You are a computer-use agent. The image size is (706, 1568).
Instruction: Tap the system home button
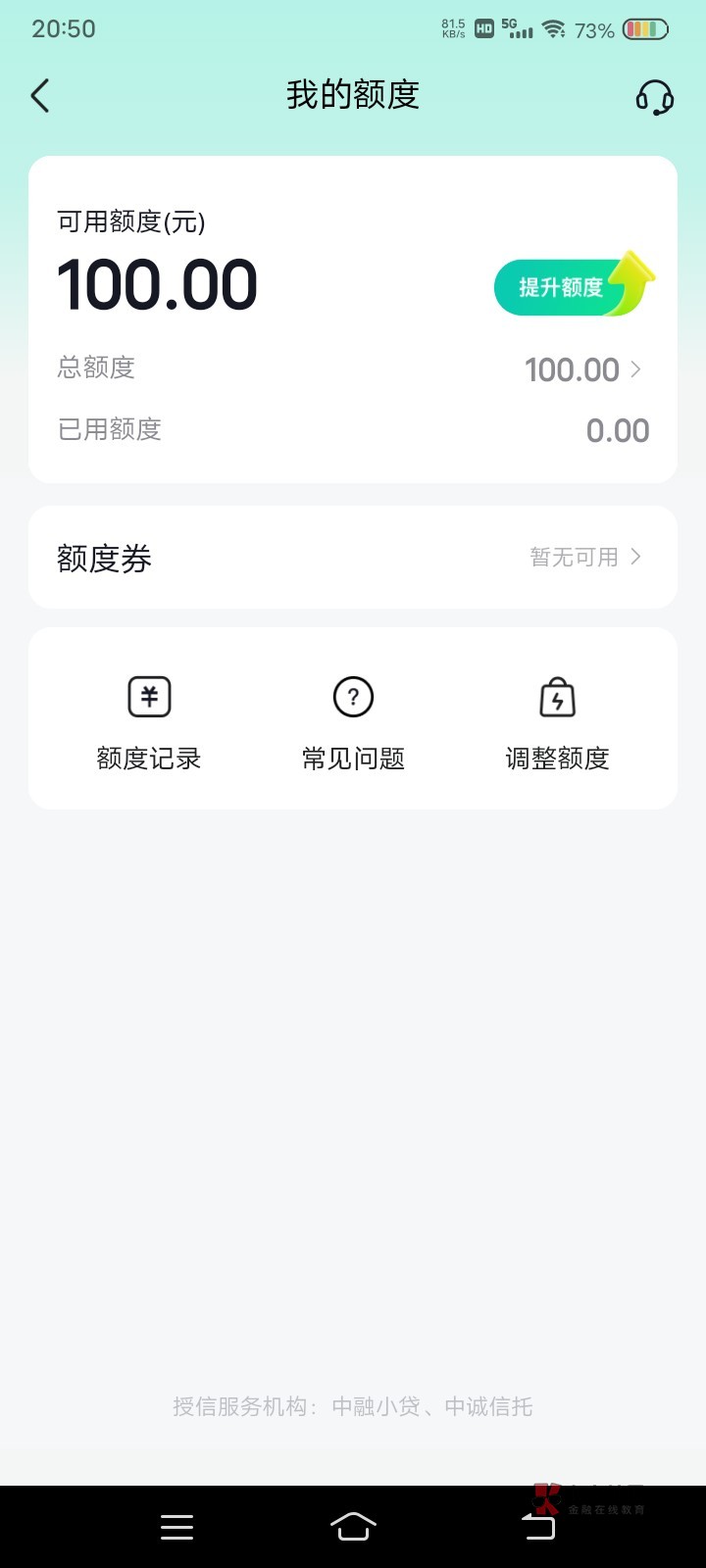[353, 1526]
